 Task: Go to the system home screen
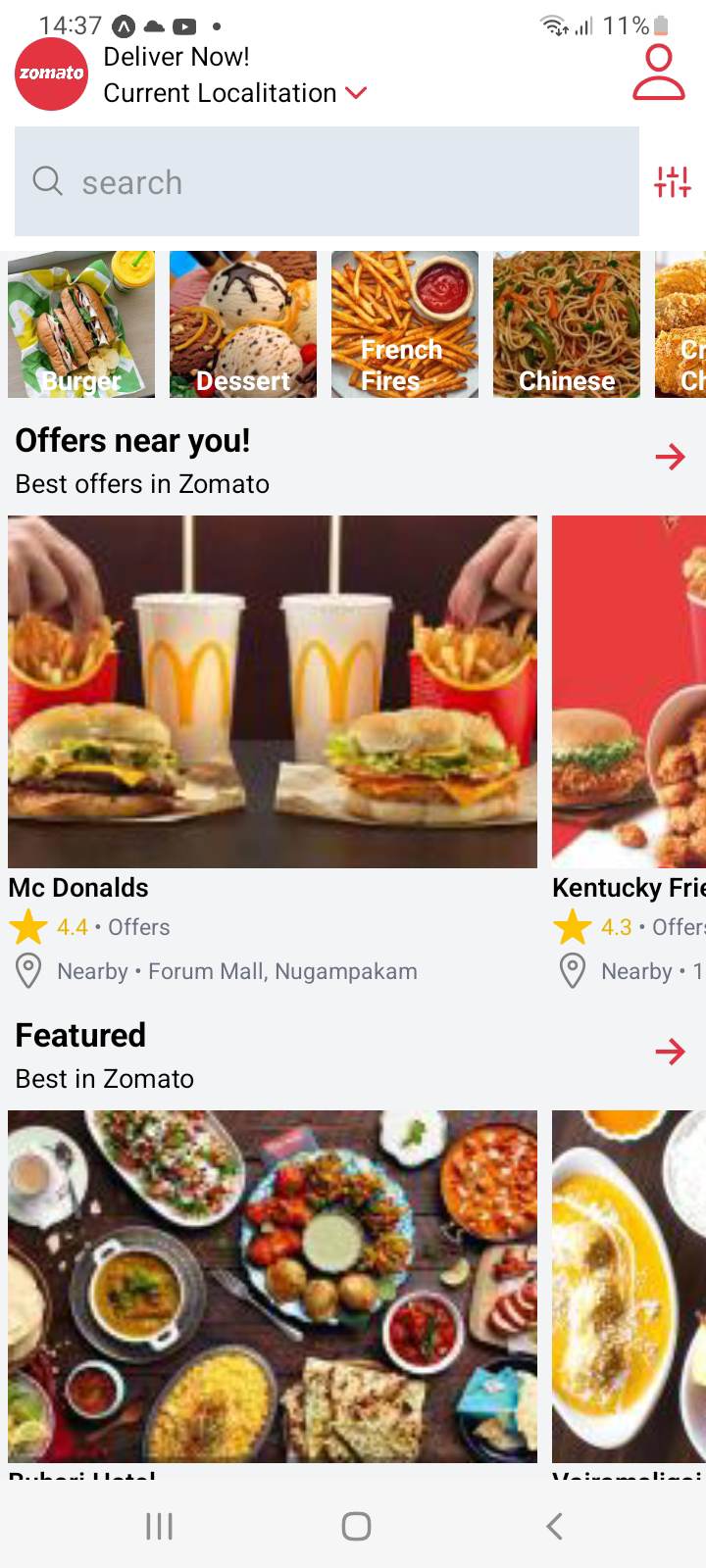tap(356, 1526)
